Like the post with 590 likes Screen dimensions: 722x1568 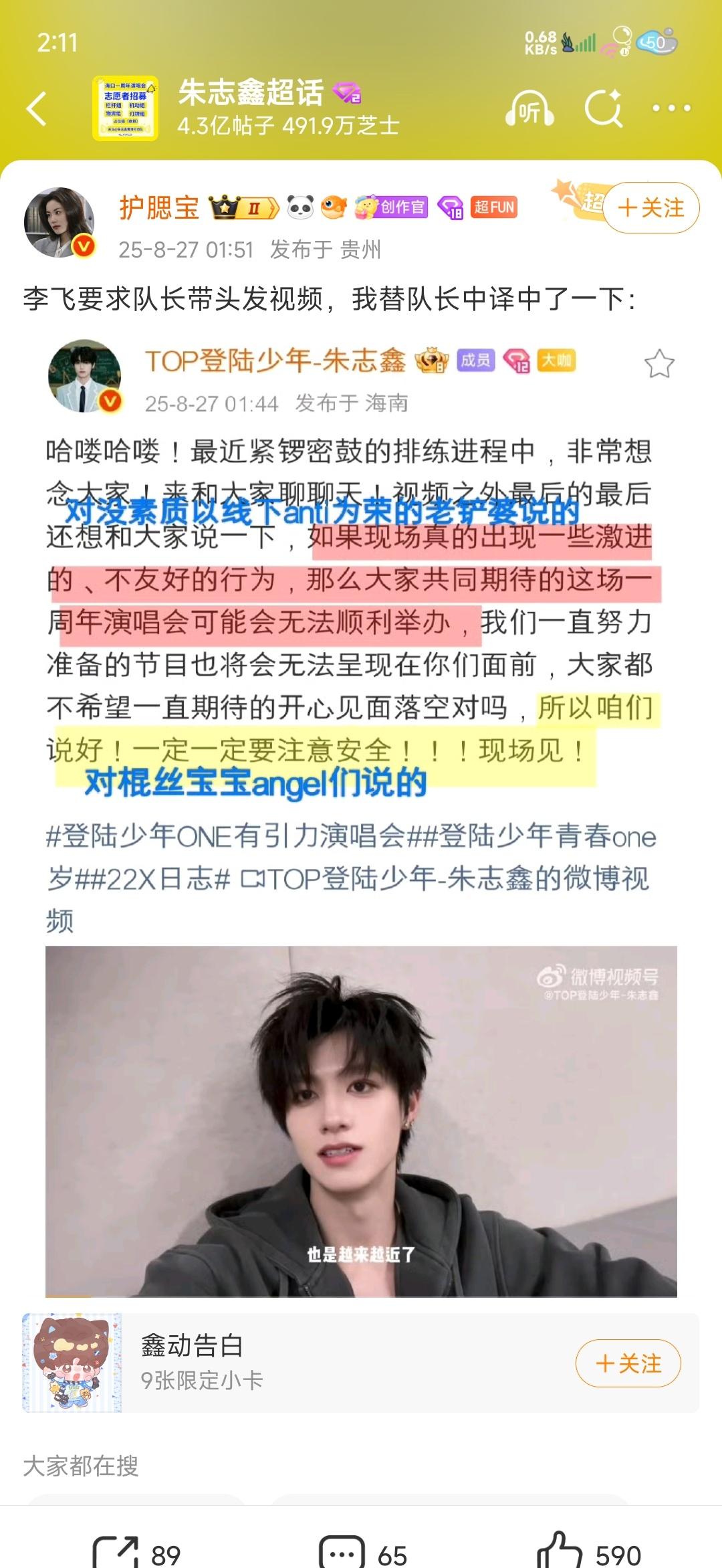[588, 1553]
